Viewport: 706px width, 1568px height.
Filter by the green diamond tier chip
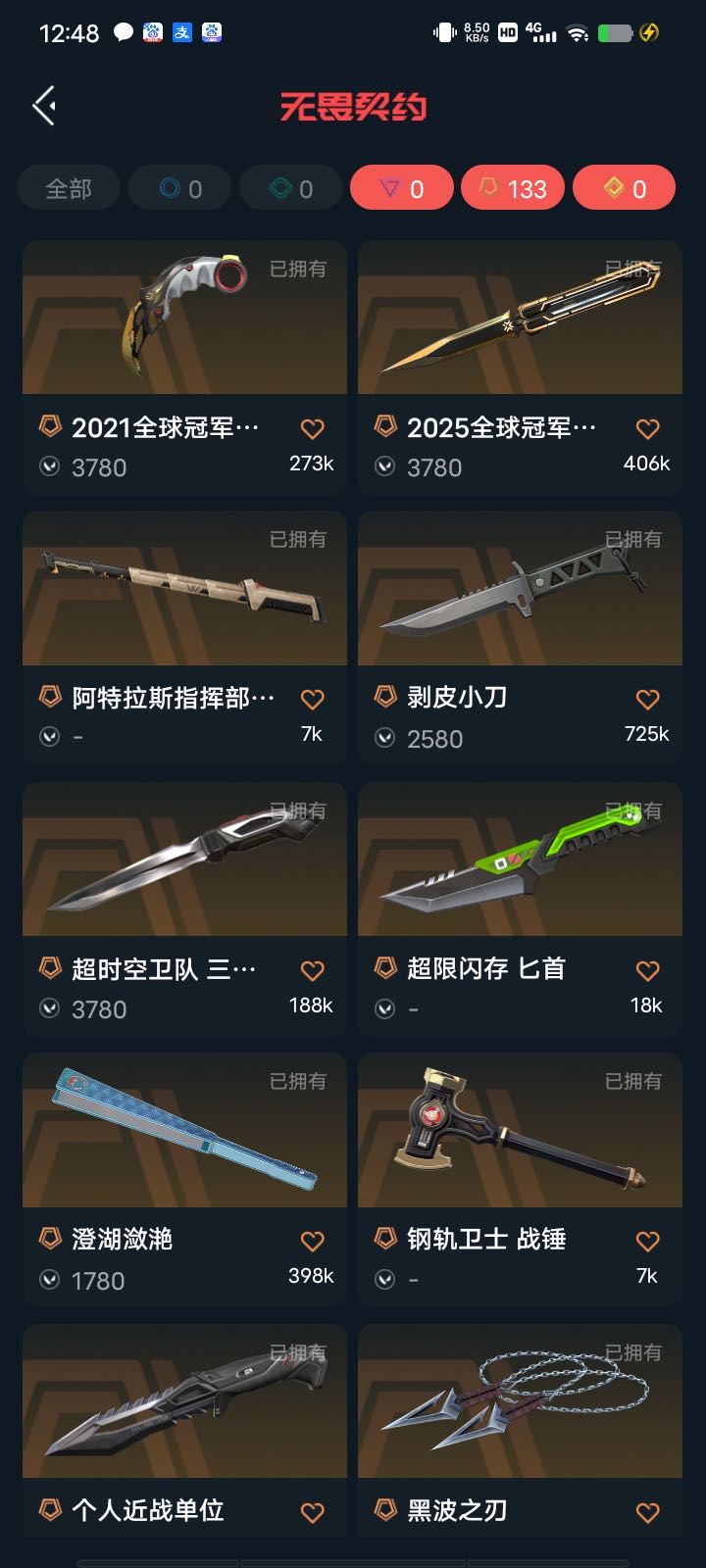291,188
